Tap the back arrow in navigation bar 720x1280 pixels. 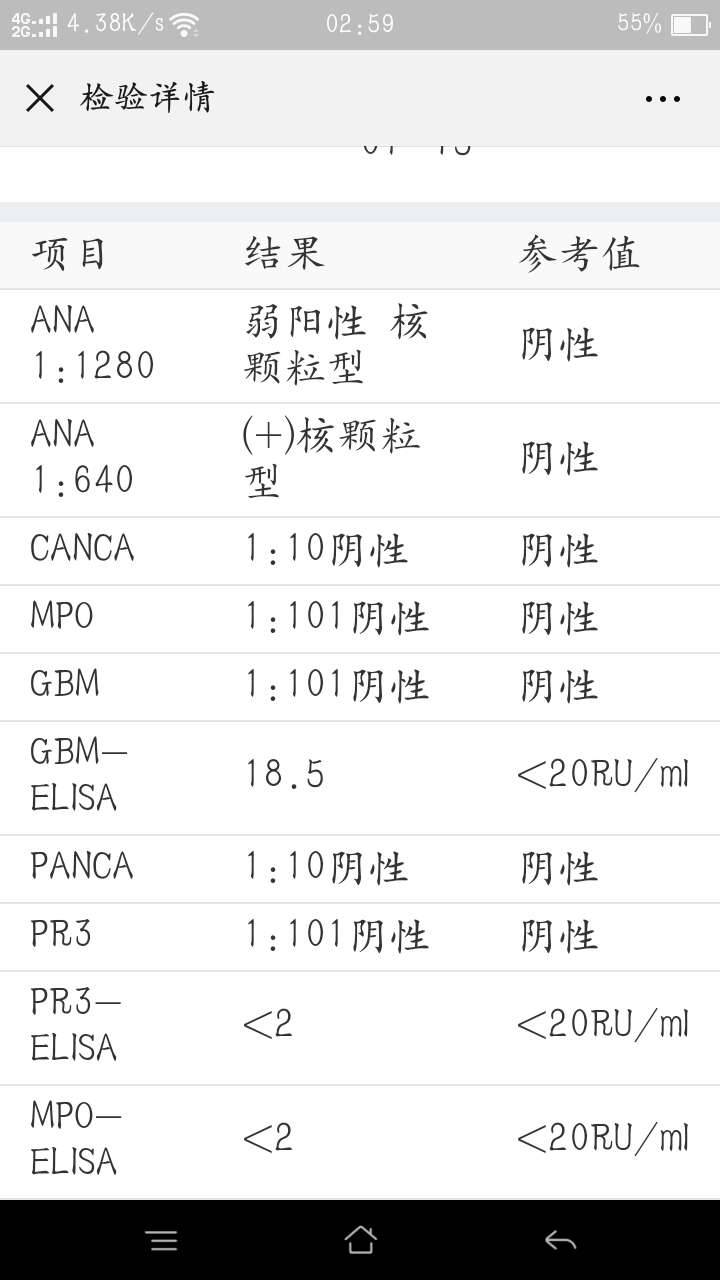(x=558, y=1240)
